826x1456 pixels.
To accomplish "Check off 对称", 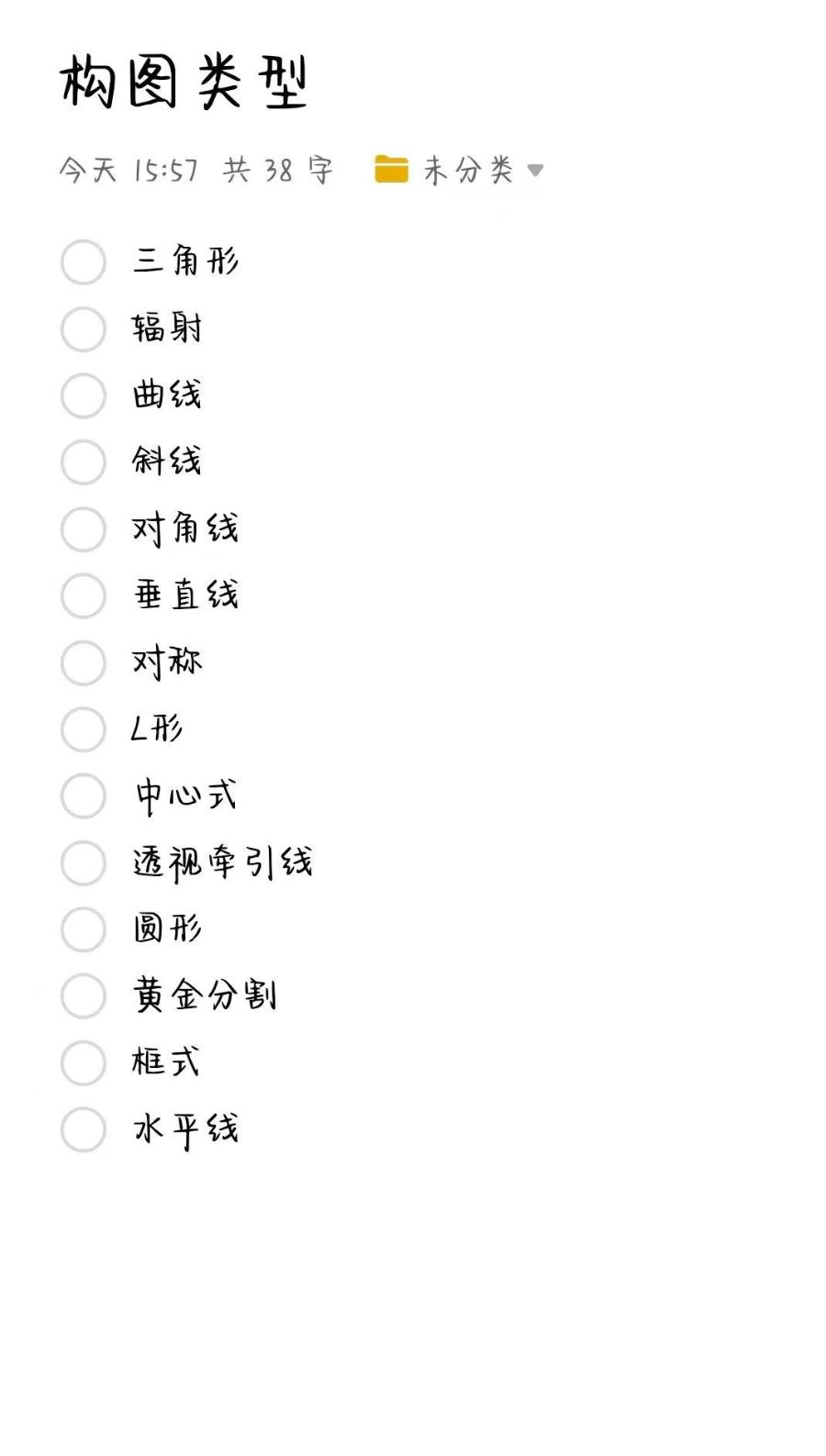I will (84, 662).
